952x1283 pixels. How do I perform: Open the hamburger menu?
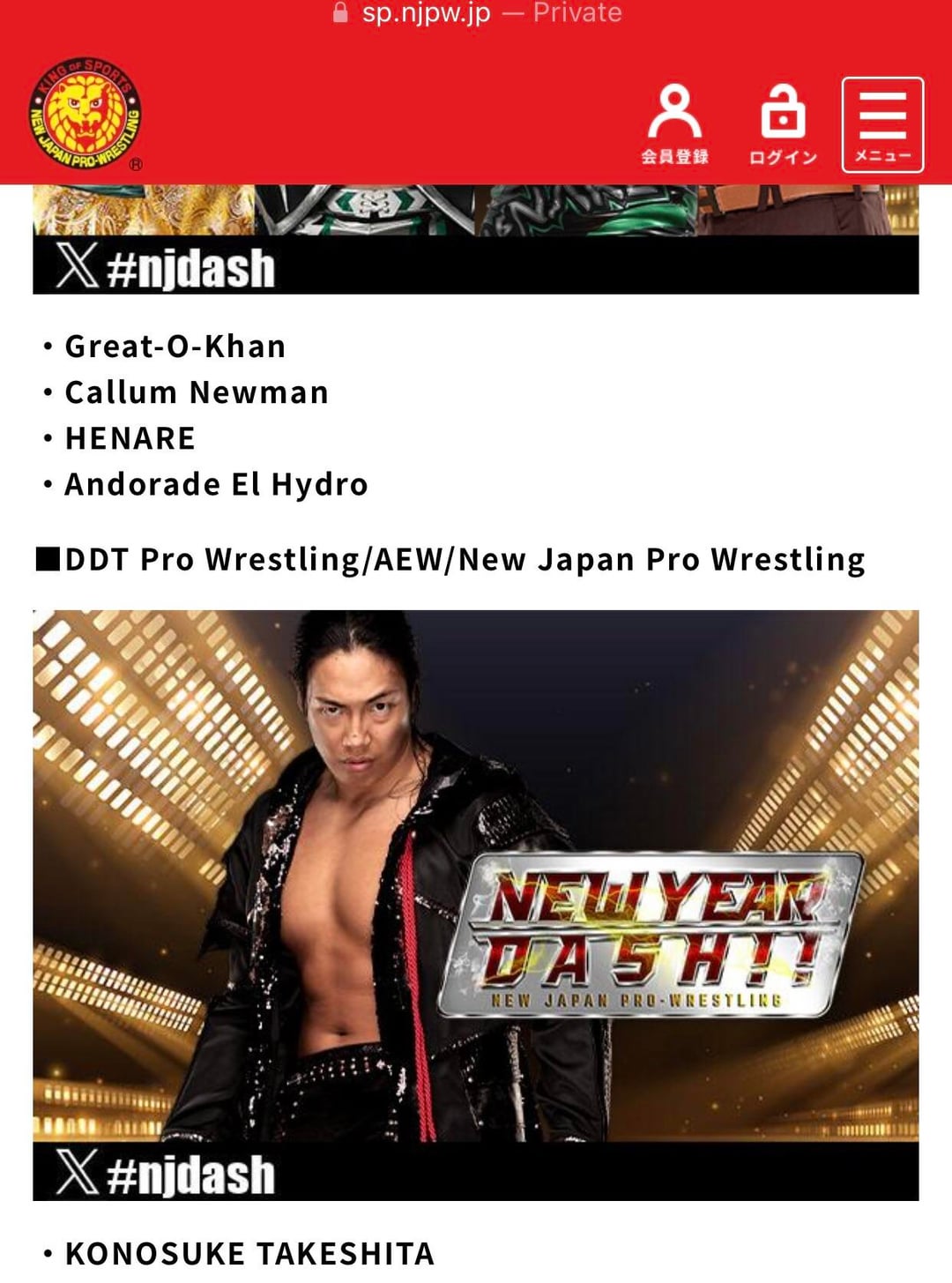tap(882, 124)
